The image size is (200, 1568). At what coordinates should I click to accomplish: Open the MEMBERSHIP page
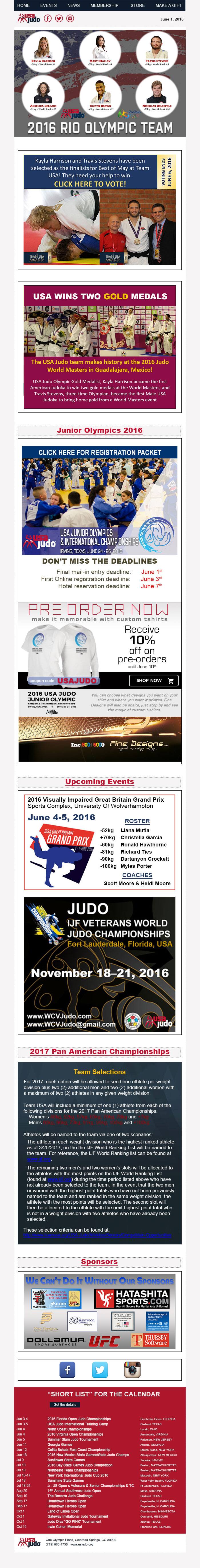pyautogui.click(x=104, y=5)
